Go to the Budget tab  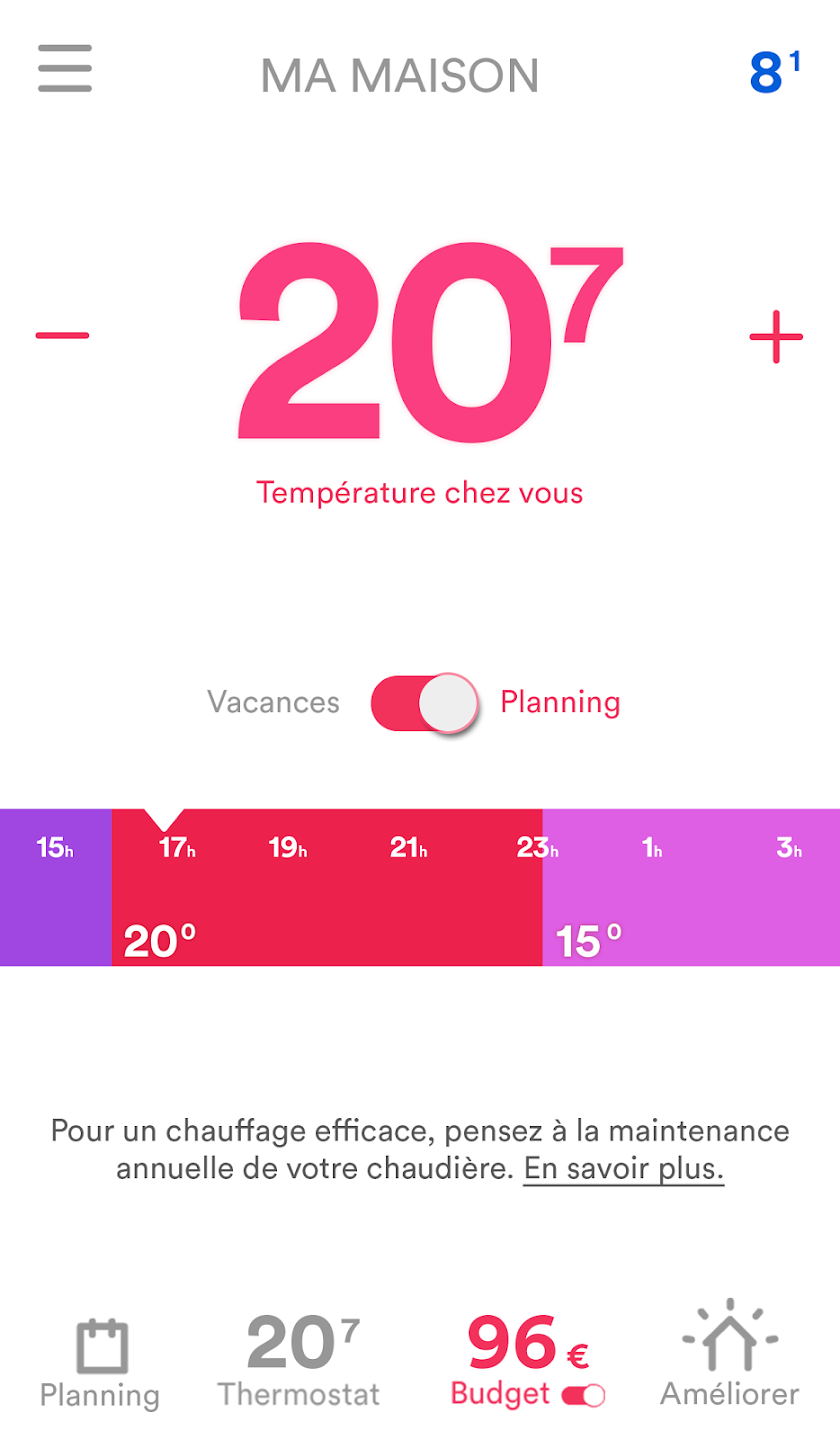pyautogui.click(x=527, y=1362)
